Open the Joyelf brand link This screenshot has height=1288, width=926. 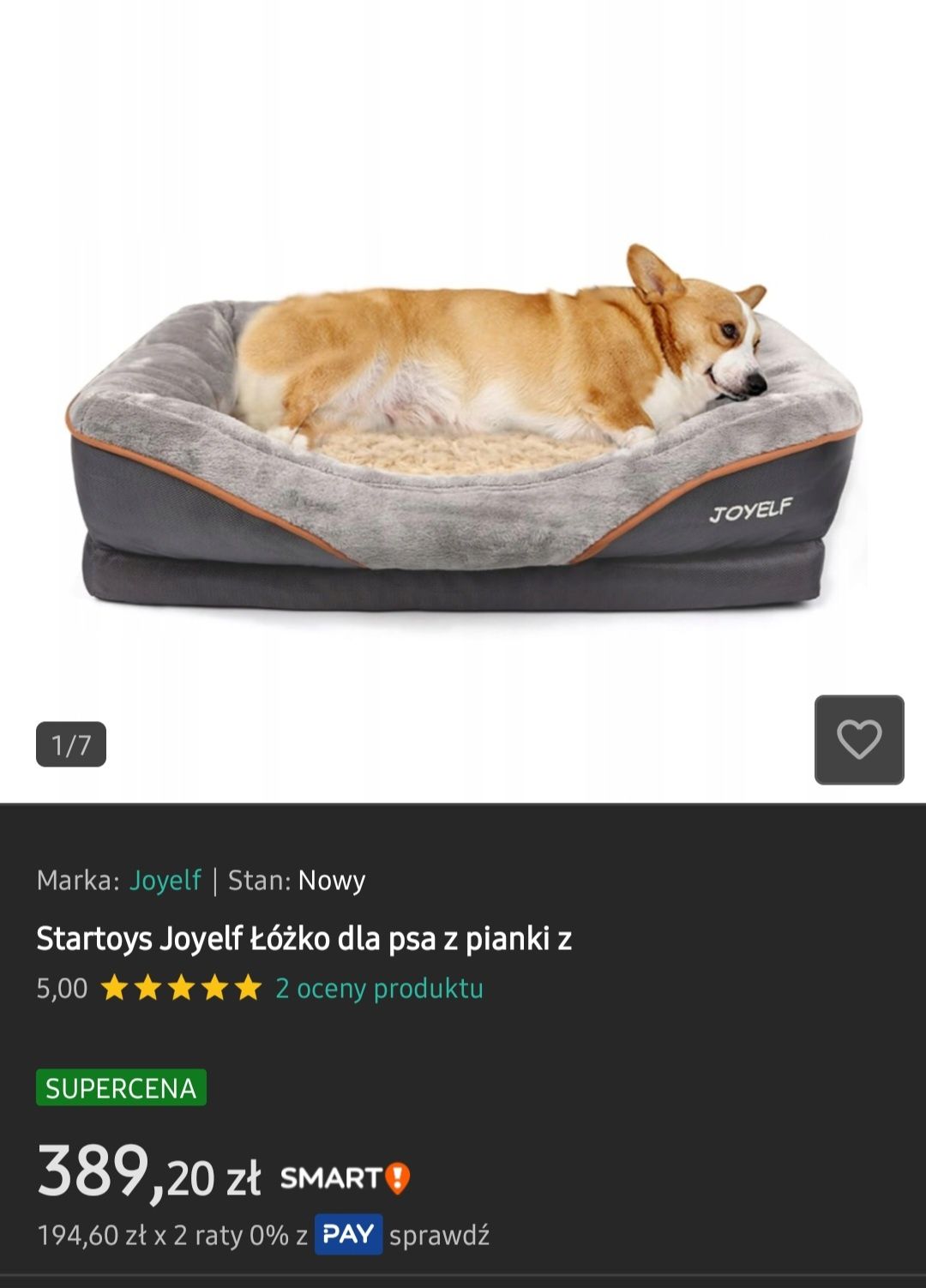tap(165, 880)
